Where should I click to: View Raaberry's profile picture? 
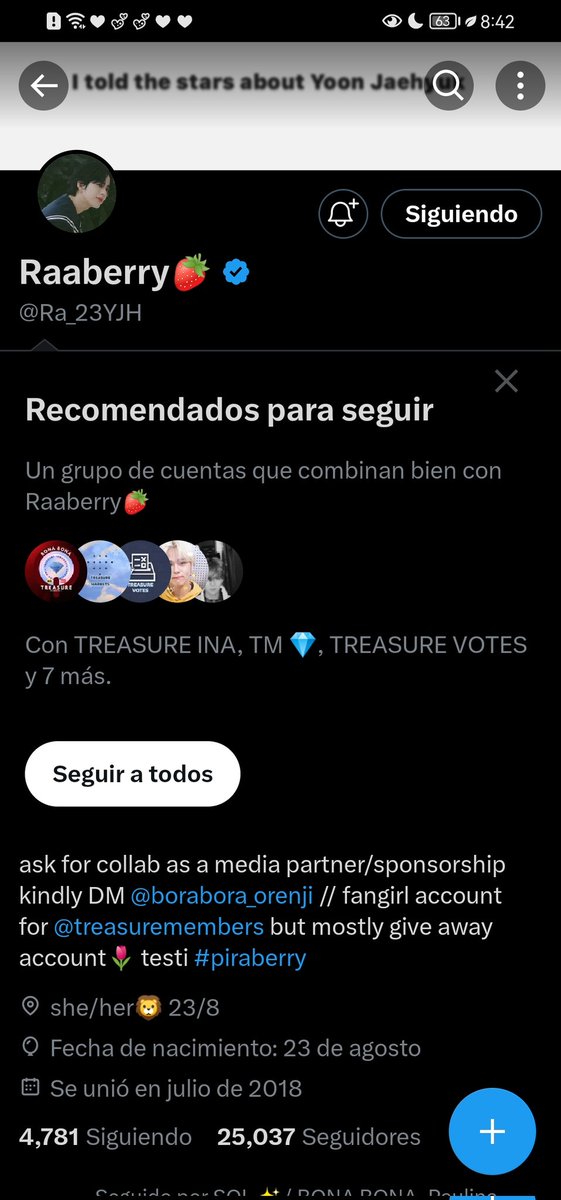coord(77,193)
